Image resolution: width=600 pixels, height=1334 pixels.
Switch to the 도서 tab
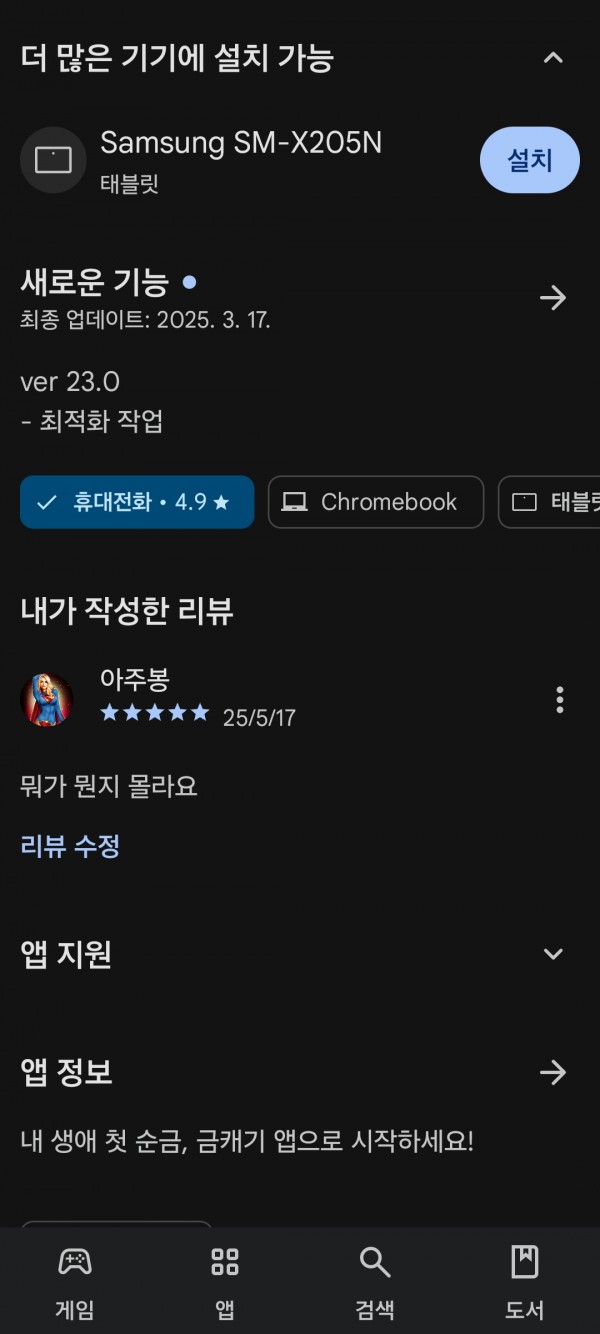click(525, 1282)
